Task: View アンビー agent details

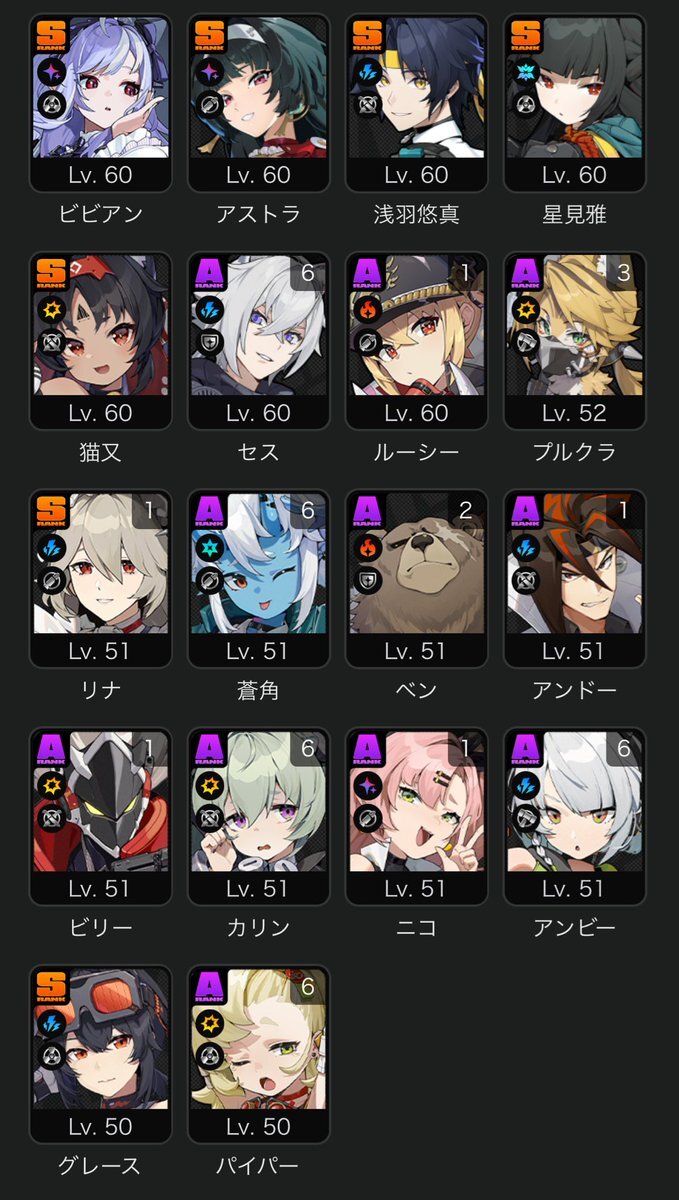Action: coord(574,816)
